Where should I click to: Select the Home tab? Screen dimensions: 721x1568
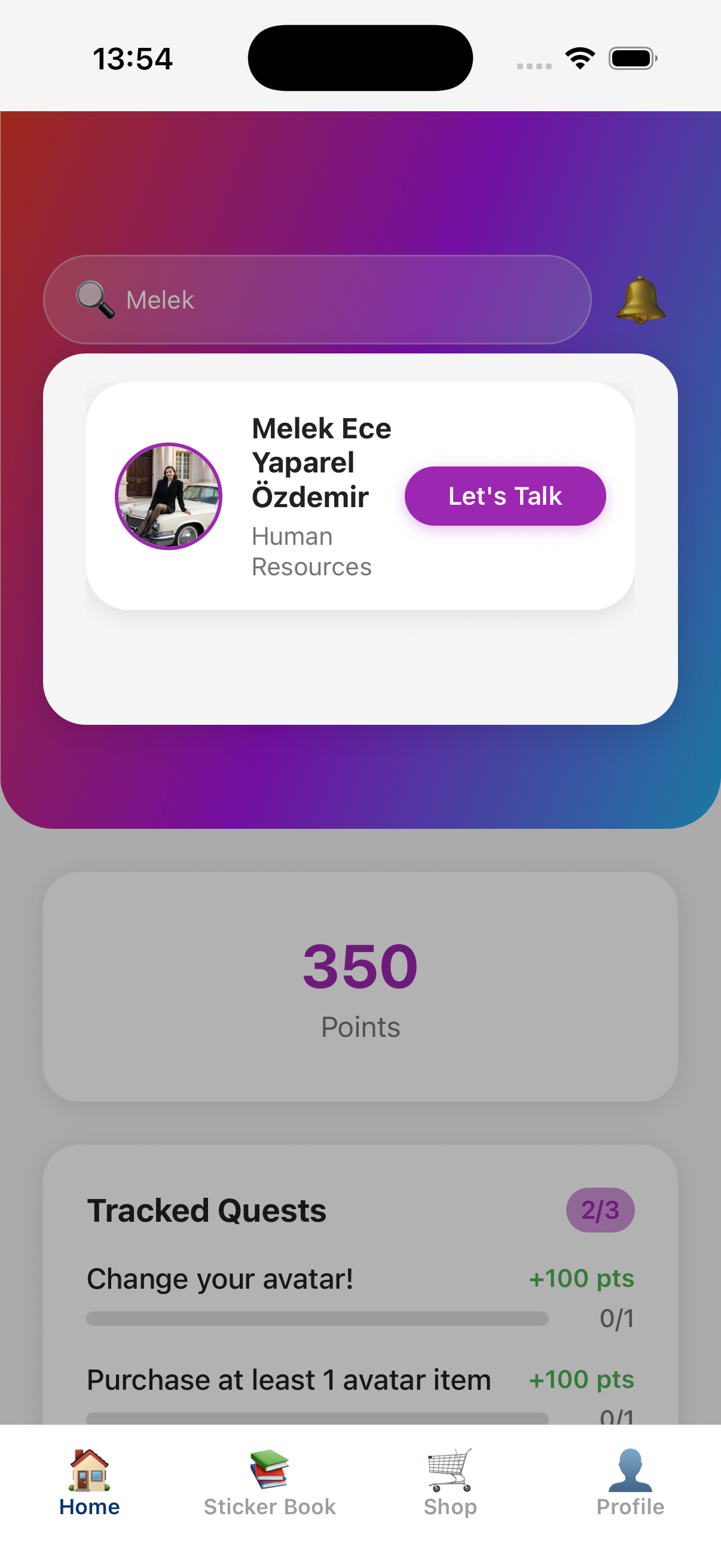(x=90, y=1483)
